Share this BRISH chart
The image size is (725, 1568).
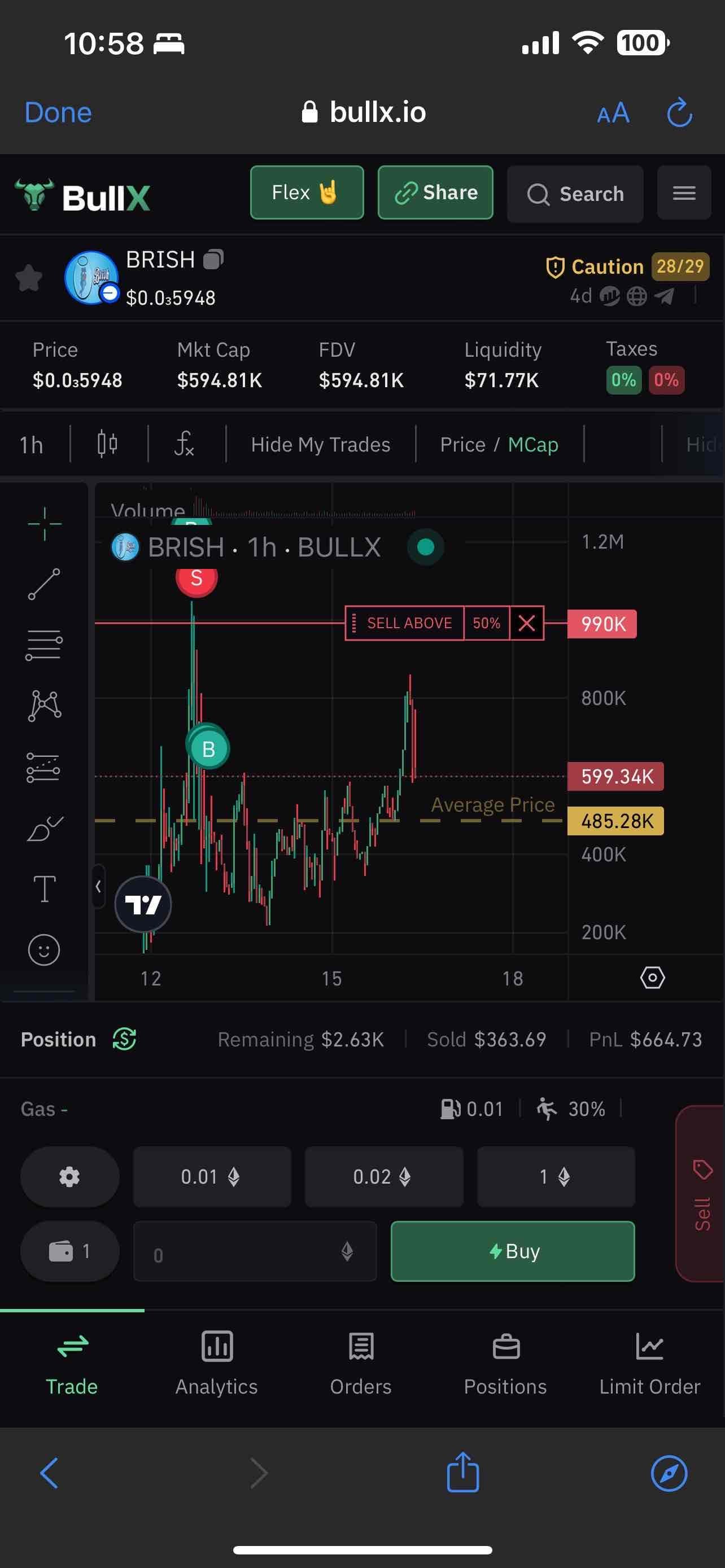[435, 192]
